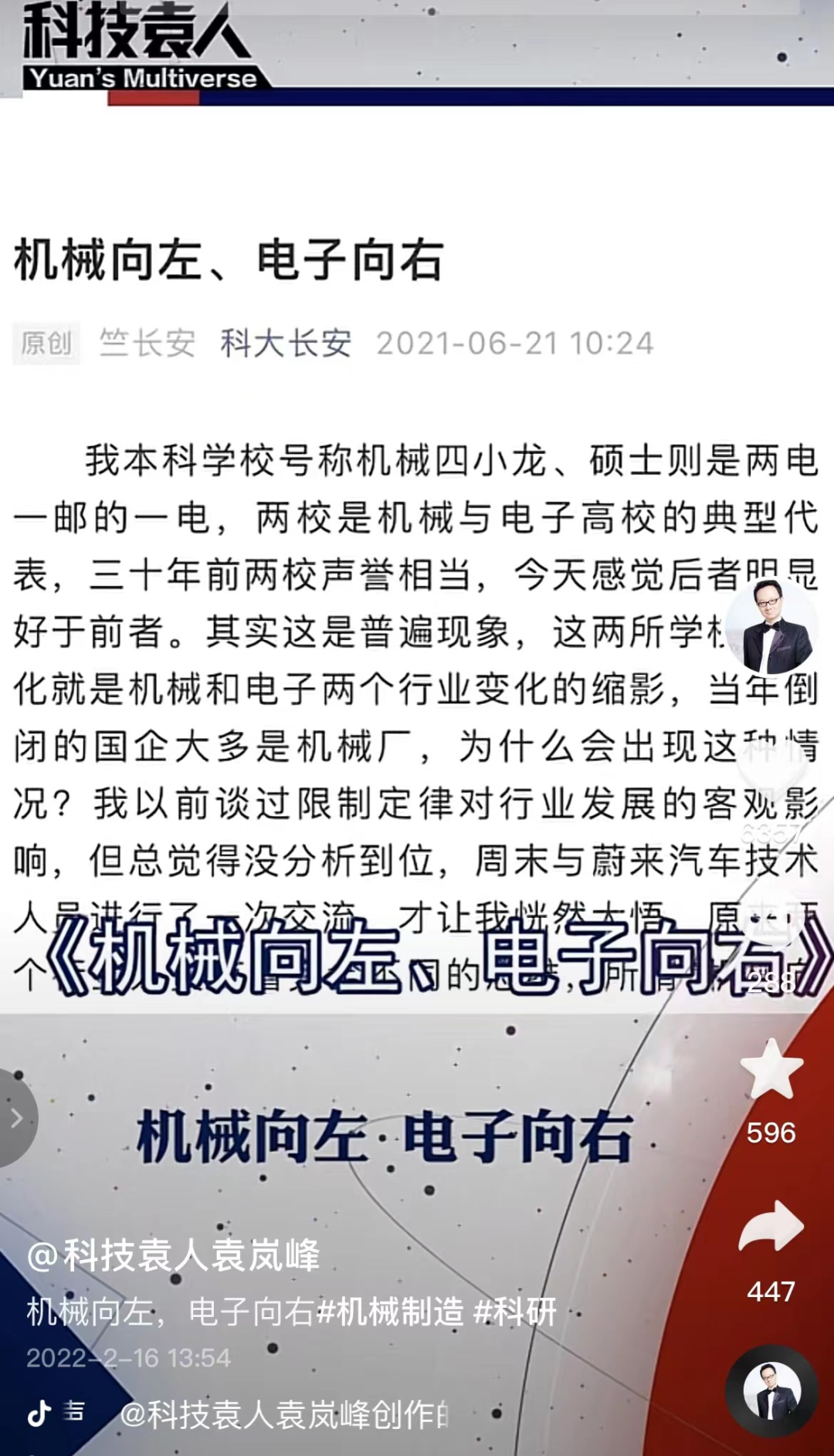Open the #机械制造 hashtag
This screenshot has width=834, height=1456.
point(391,1312)
